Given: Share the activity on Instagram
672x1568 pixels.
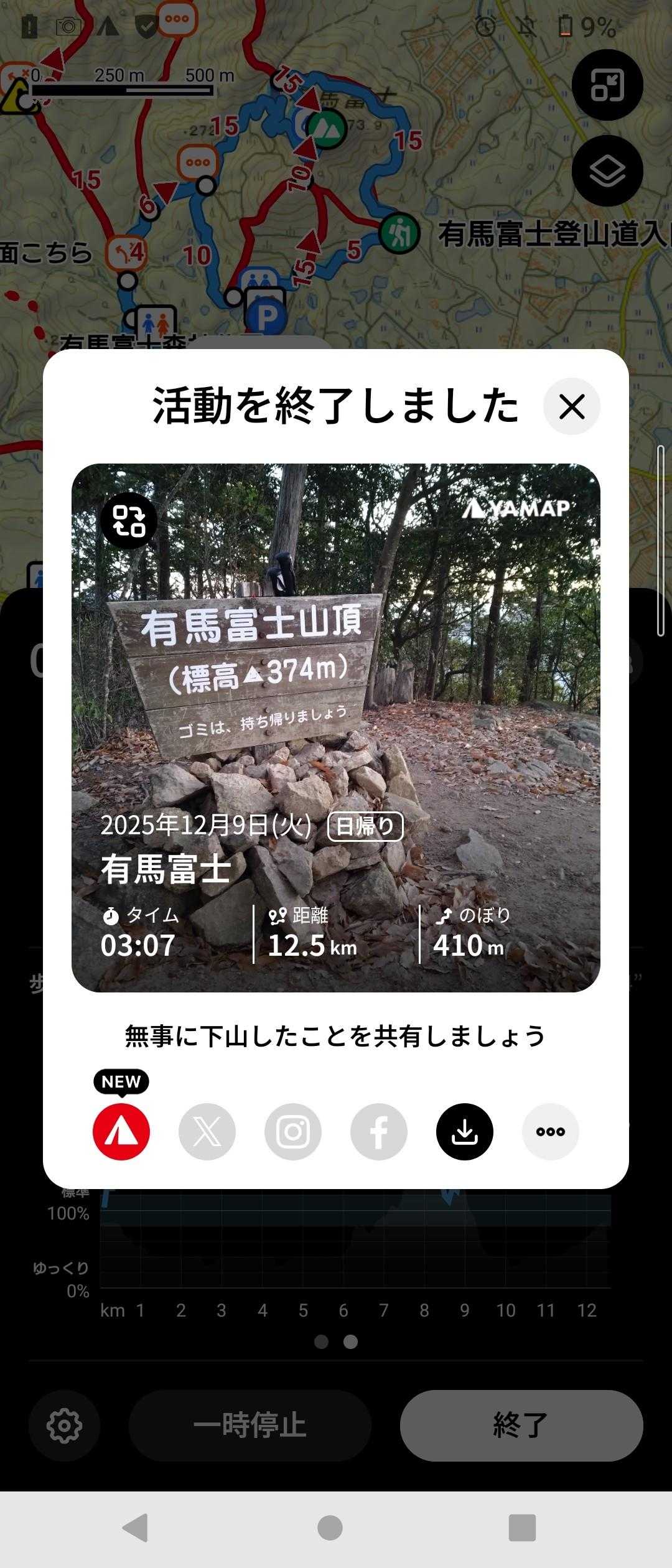Looking at the screenshot, I should 293,1132.
